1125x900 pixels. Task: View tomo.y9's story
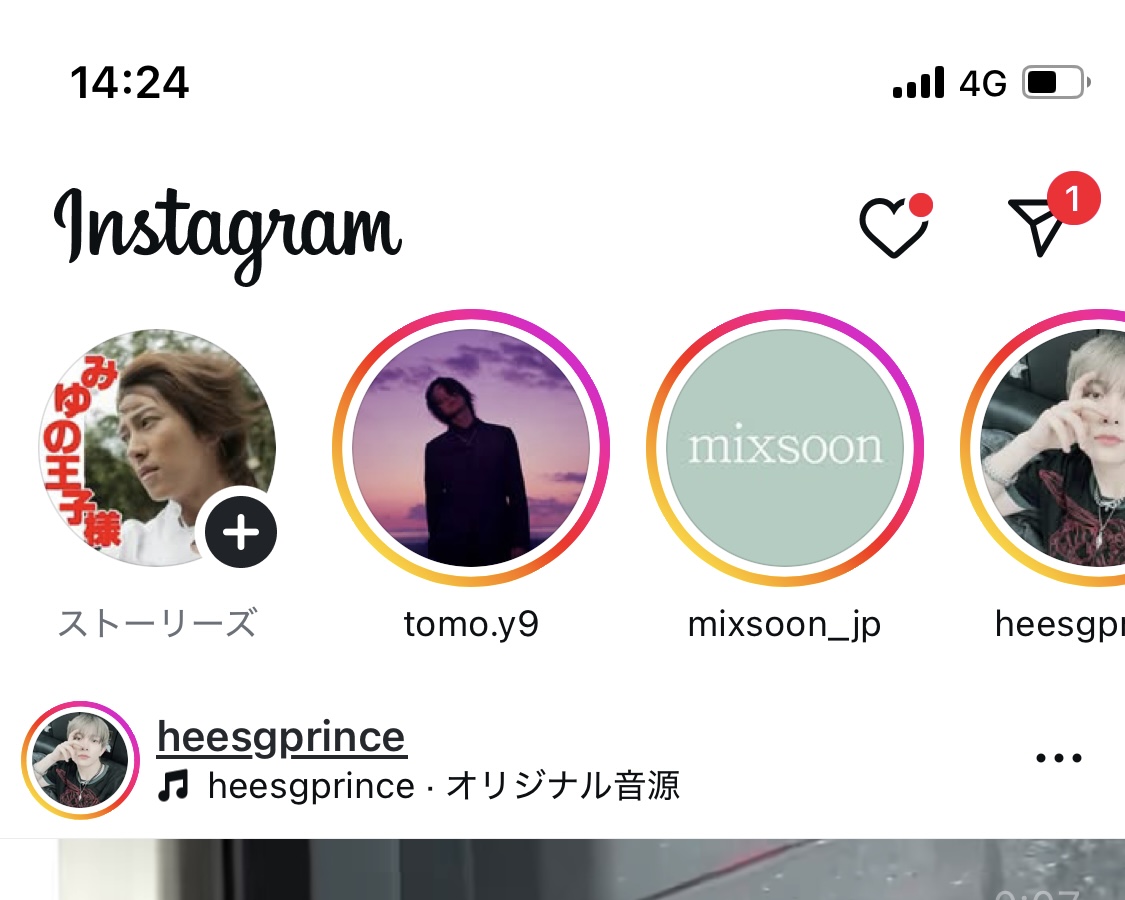(x=471, y=448)
